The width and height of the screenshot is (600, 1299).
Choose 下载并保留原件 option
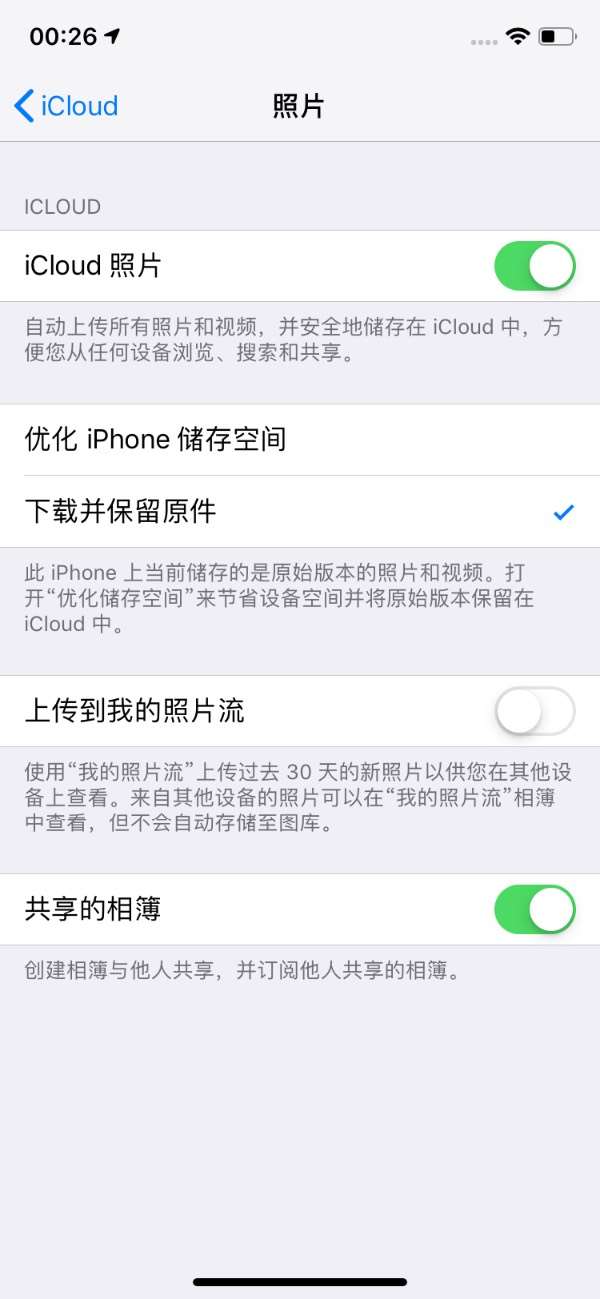click(300, 512)
